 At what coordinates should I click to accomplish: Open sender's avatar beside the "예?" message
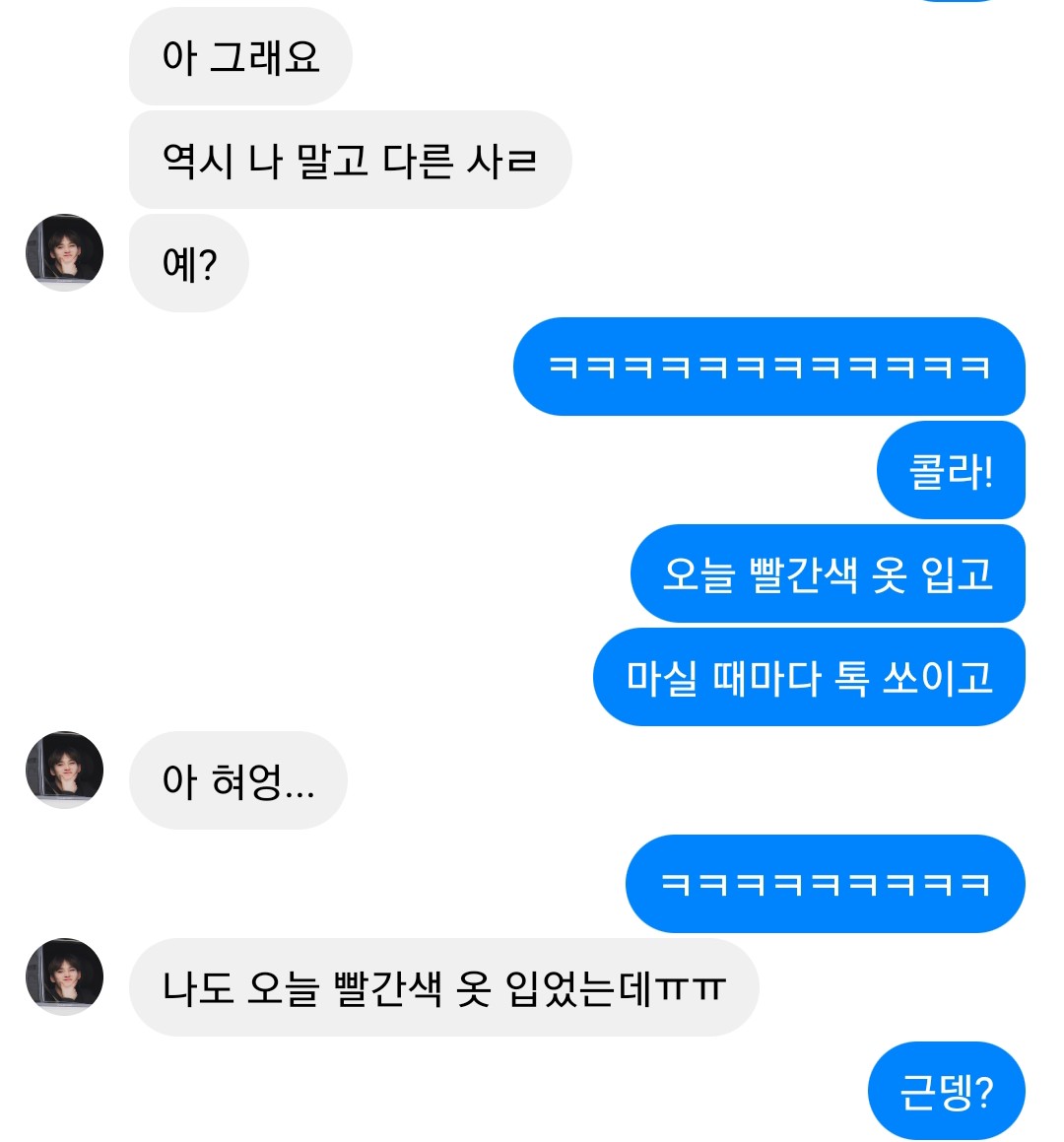(x=64, y=253)
